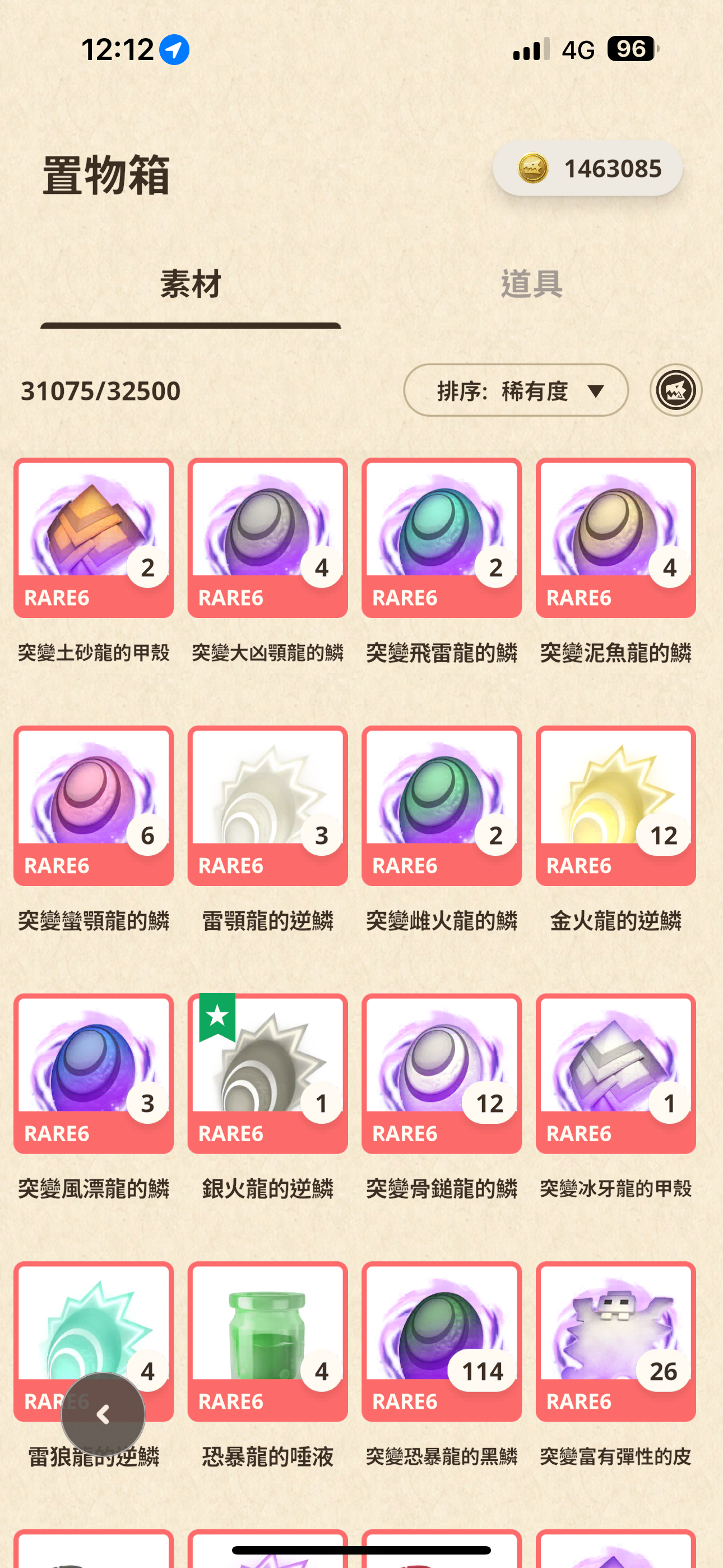Open the 突變土砂龍的甲殼 item
The height and width of the screenshot is (1568, 723).
(x=94, y=538)
